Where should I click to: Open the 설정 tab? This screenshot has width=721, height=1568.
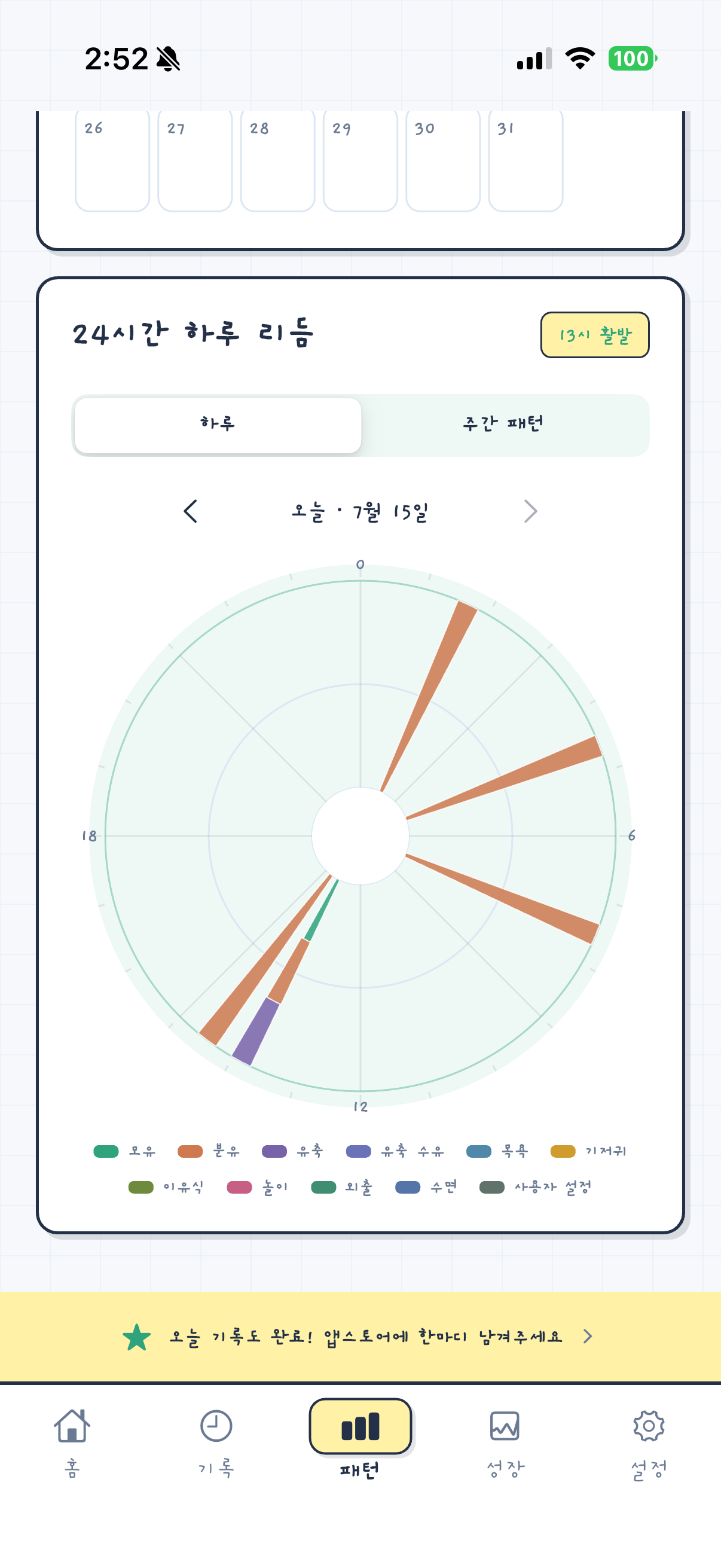[649, 1442]
